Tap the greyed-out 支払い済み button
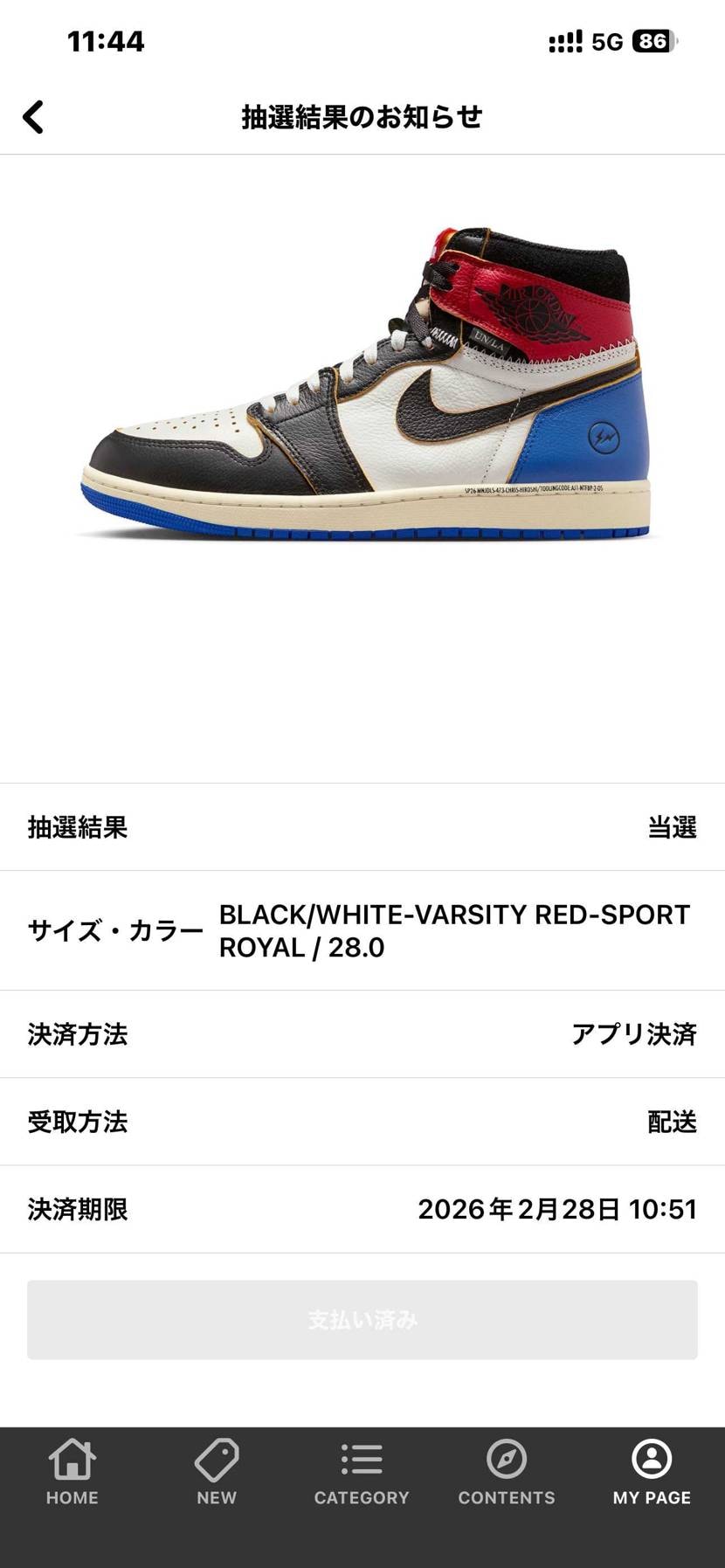 pos(362,1319)
